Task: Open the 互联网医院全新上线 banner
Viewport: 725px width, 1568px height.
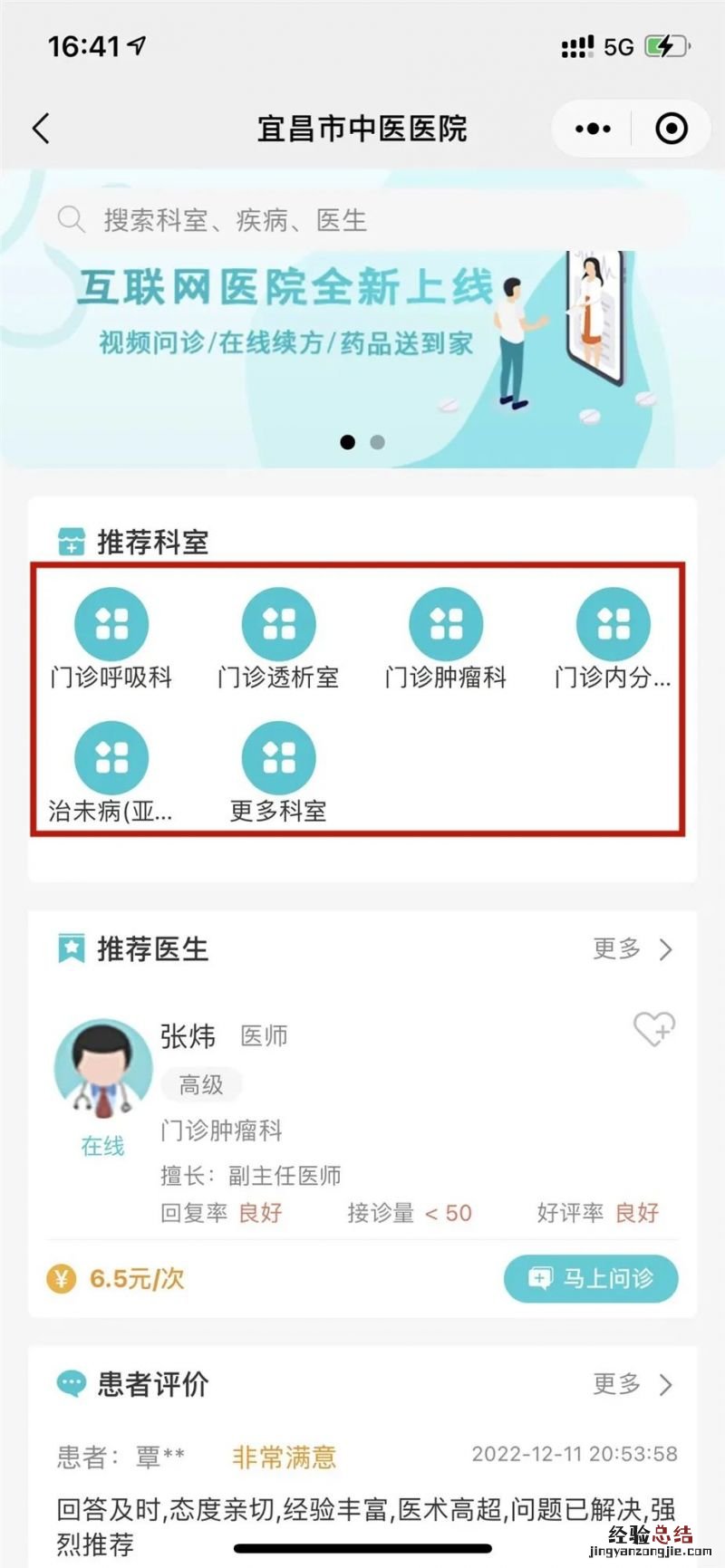Action: pos(362,335)
